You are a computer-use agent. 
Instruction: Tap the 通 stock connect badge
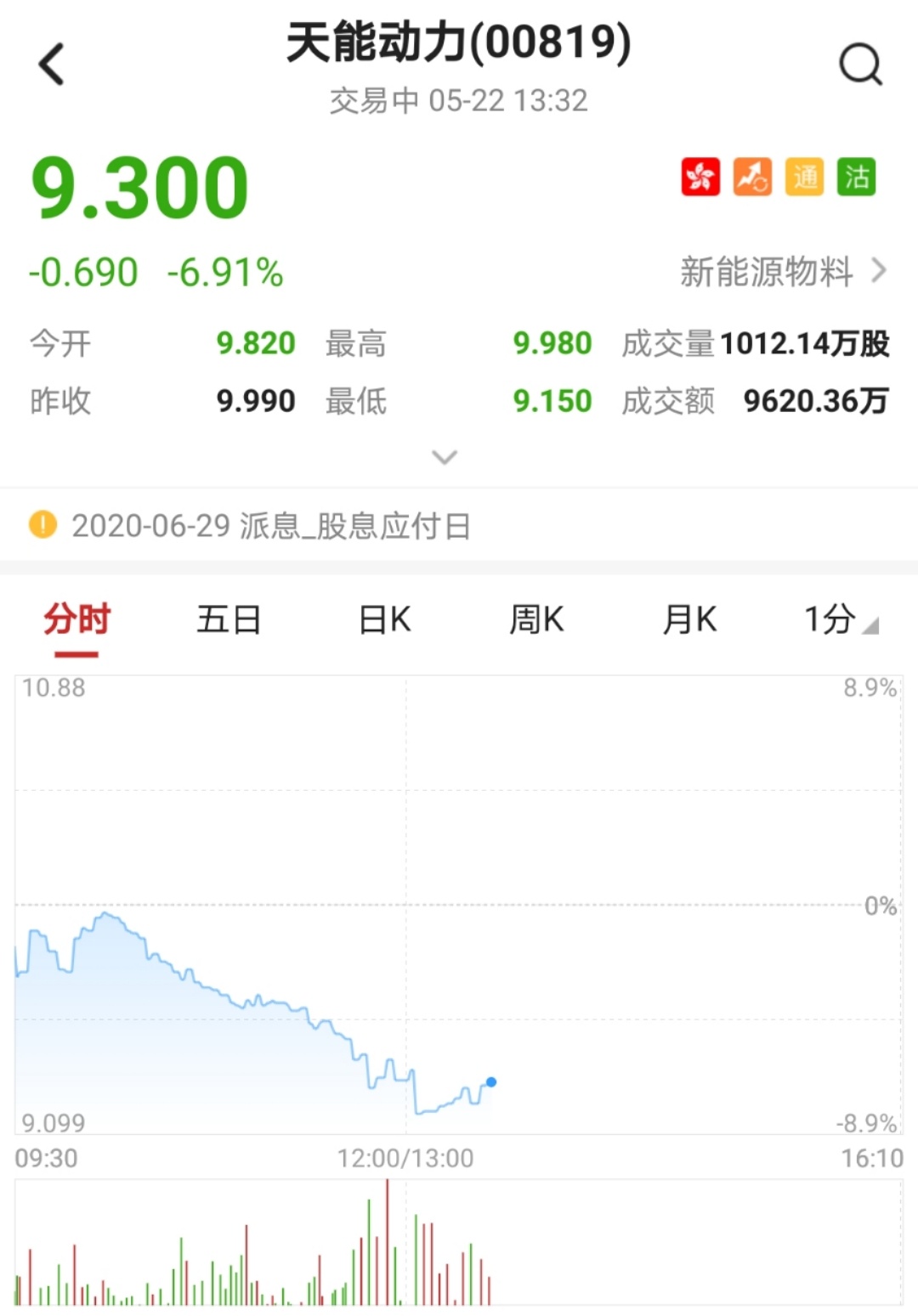point(804,178)
